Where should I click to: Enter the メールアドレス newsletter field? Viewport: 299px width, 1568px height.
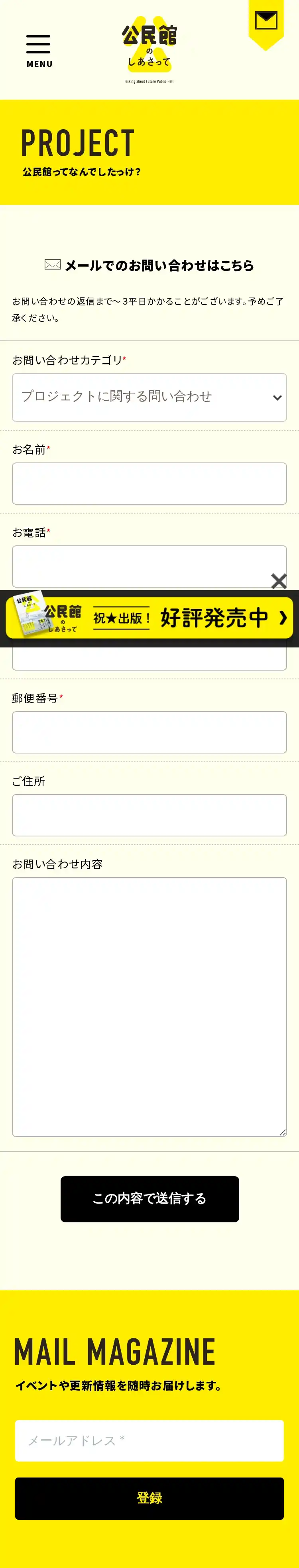pyautogui.click(x=149, y=1440)
